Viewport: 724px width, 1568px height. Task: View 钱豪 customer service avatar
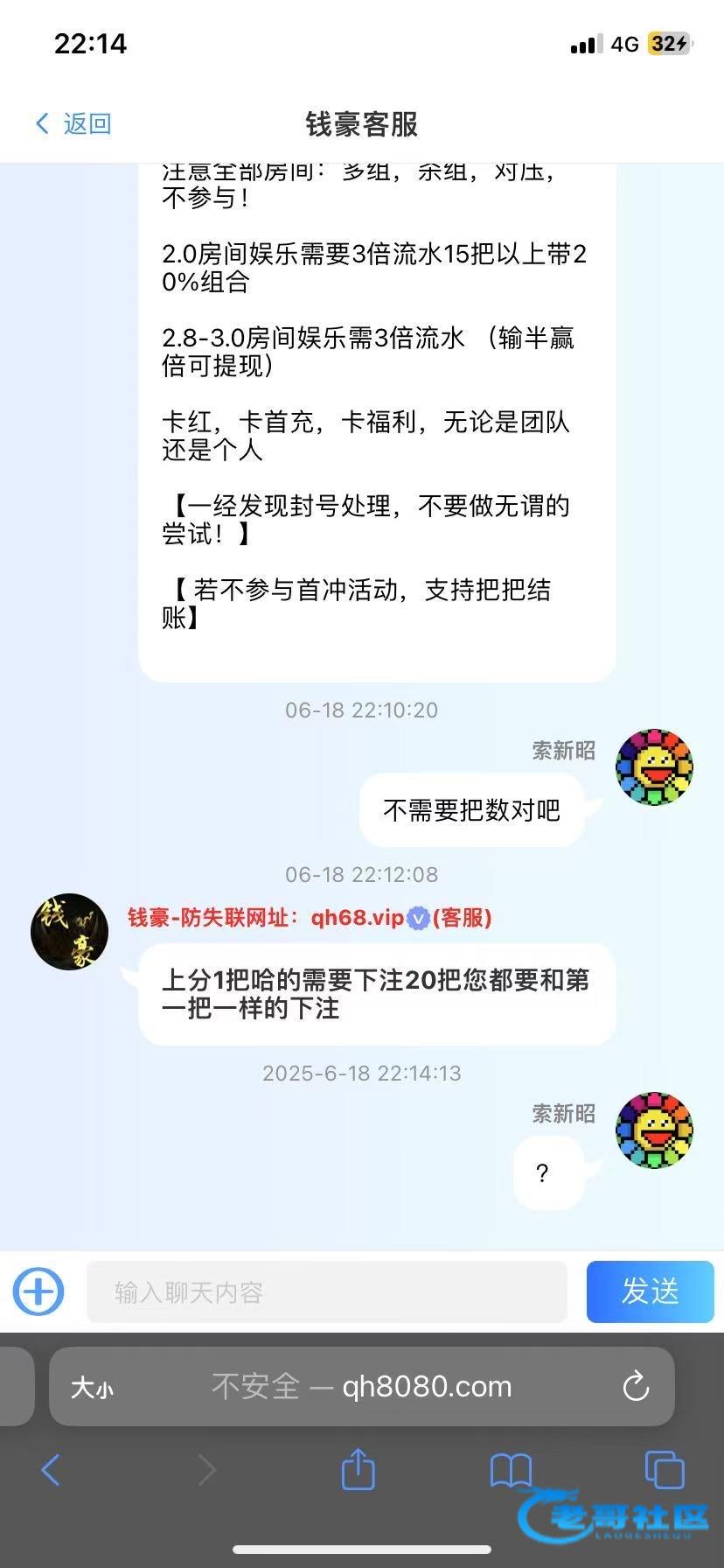pos(70,931)
